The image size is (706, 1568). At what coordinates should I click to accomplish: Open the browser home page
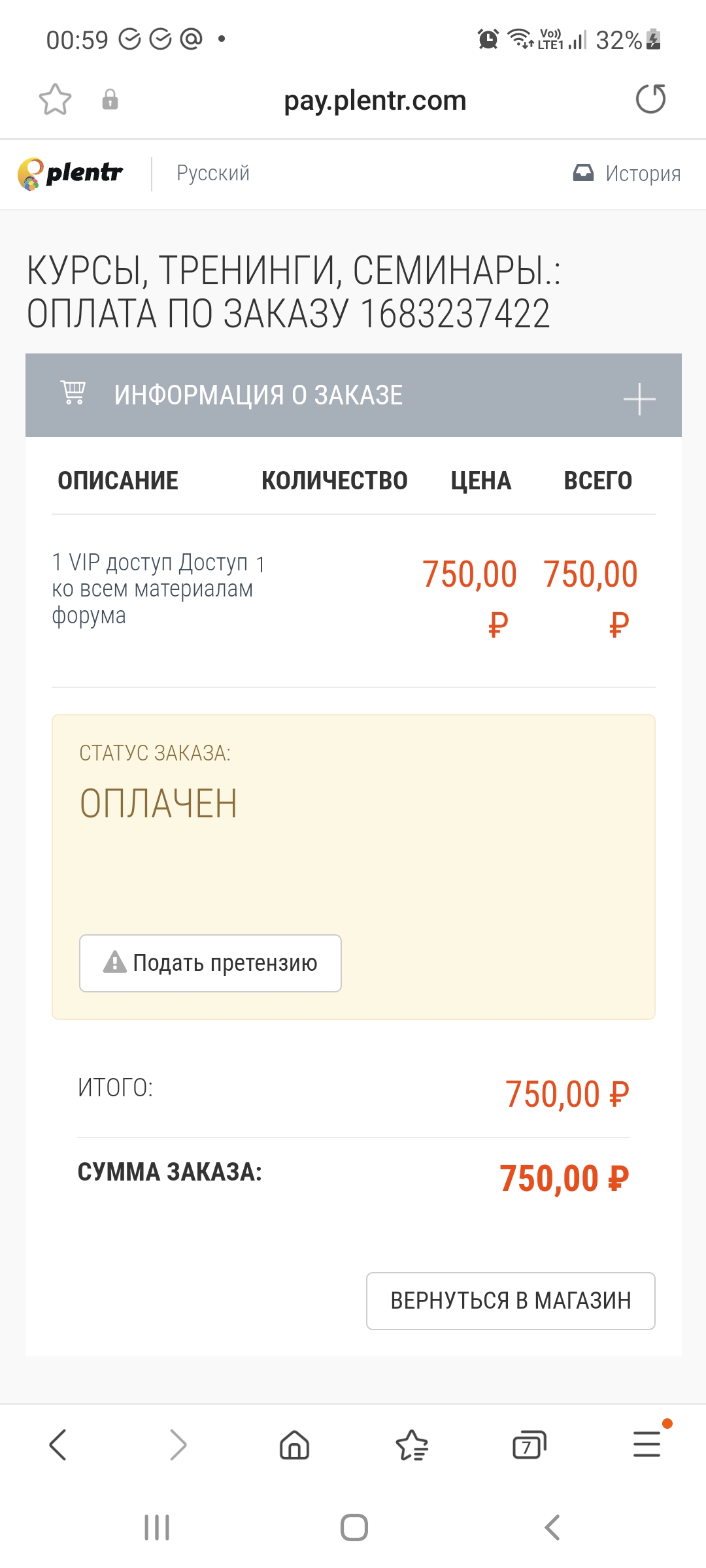pyautogui.click(x=294, y=1445)
